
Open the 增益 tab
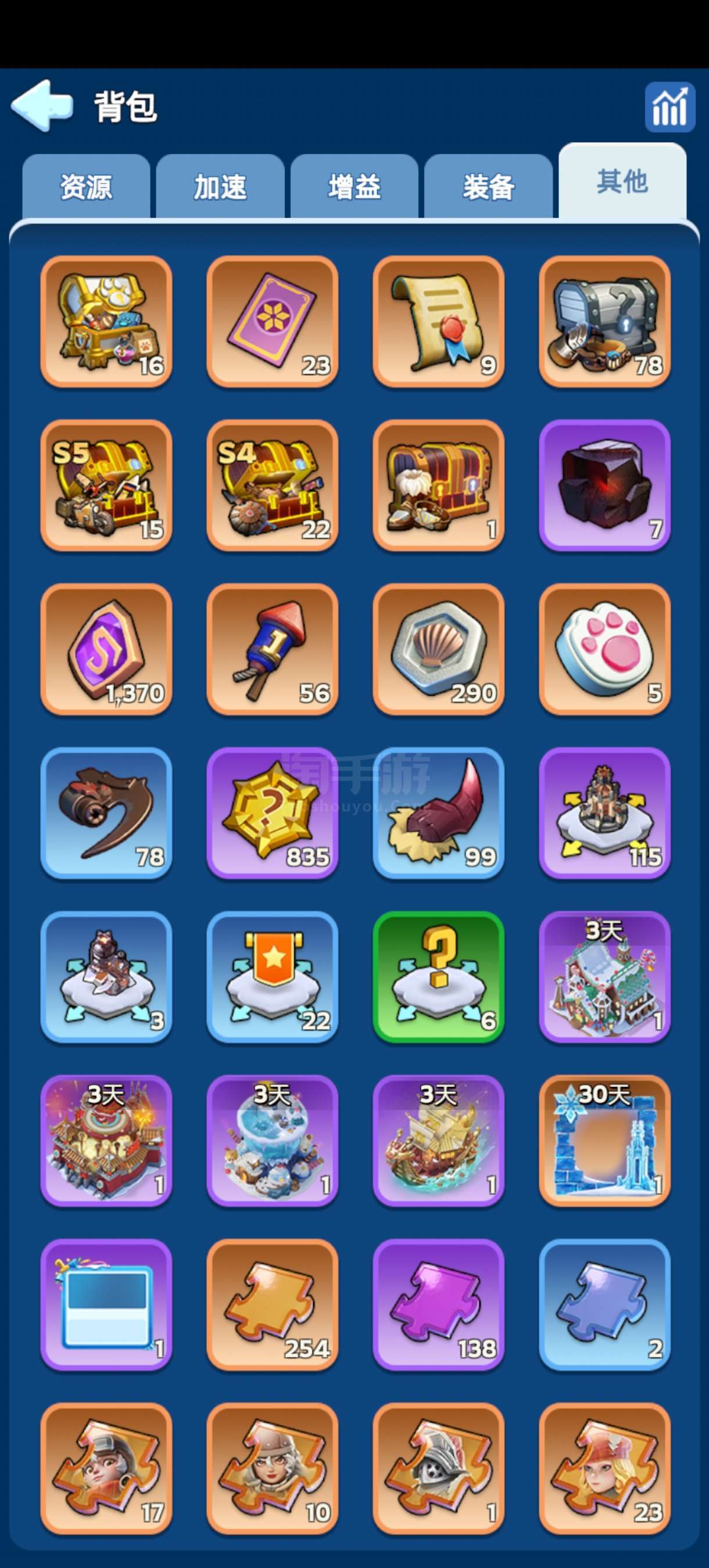[354, 186]
